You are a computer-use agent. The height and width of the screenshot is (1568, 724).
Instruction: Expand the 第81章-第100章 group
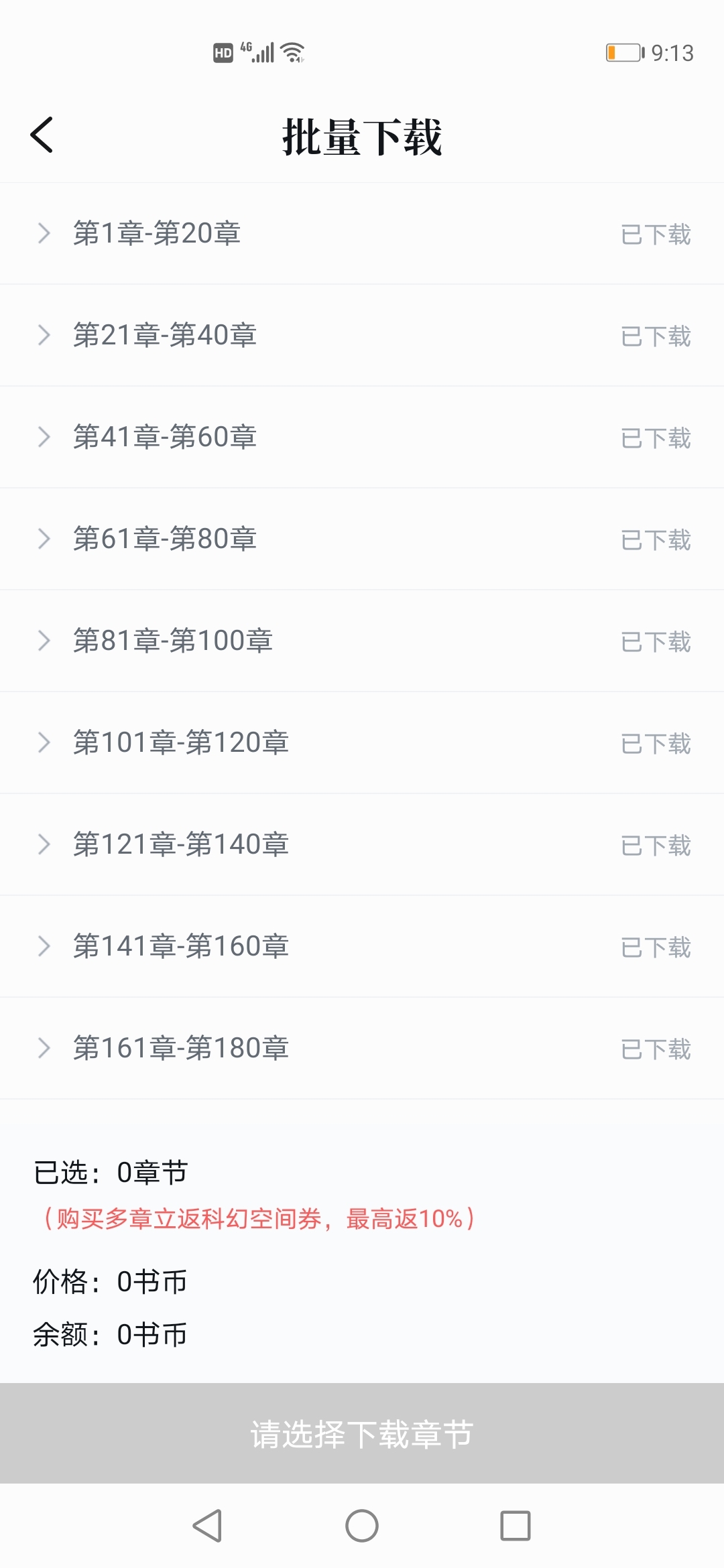362,641
